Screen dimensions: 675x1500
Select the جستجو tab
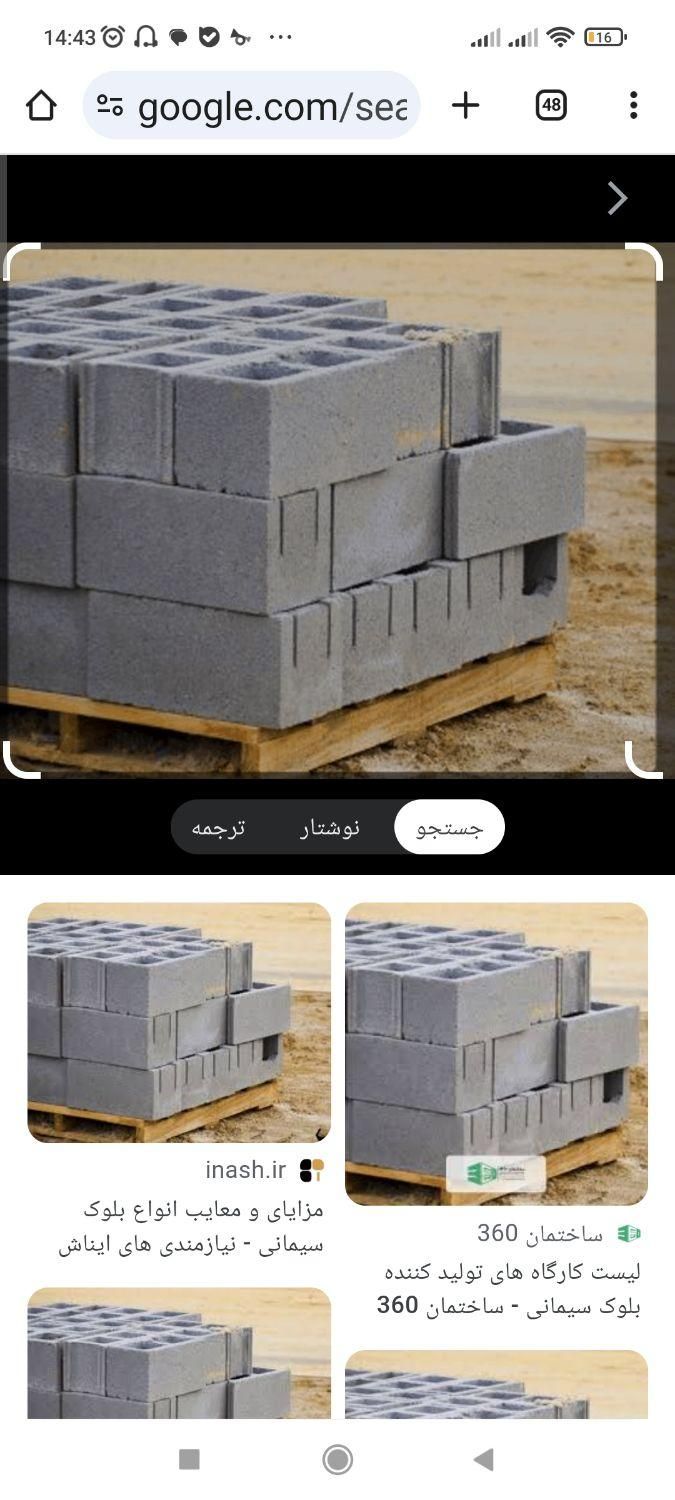tap(449, 827)
